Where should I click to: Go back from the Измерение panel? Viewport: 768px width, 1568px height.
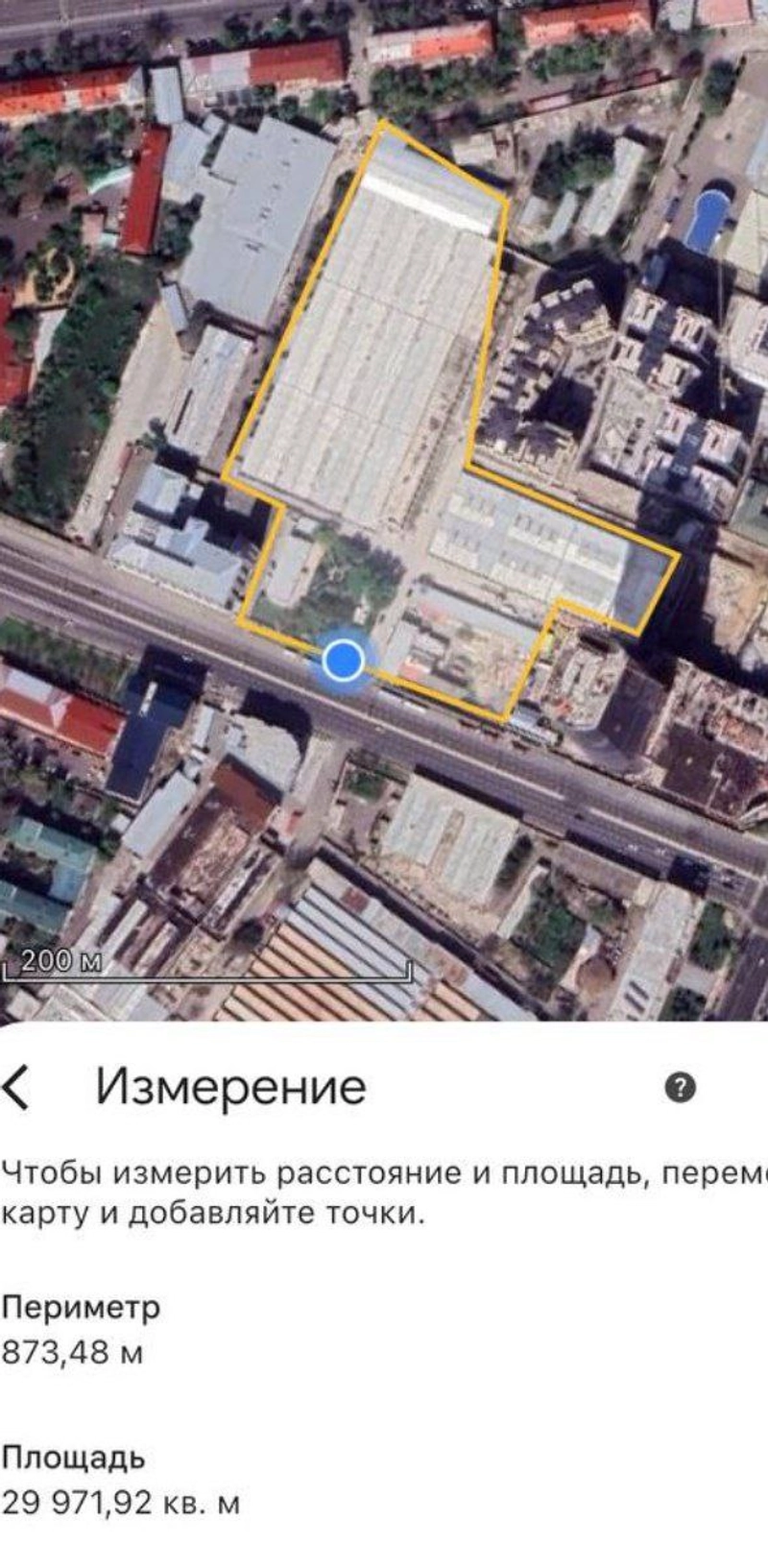pyautogui.click(x=15, y=1087)
